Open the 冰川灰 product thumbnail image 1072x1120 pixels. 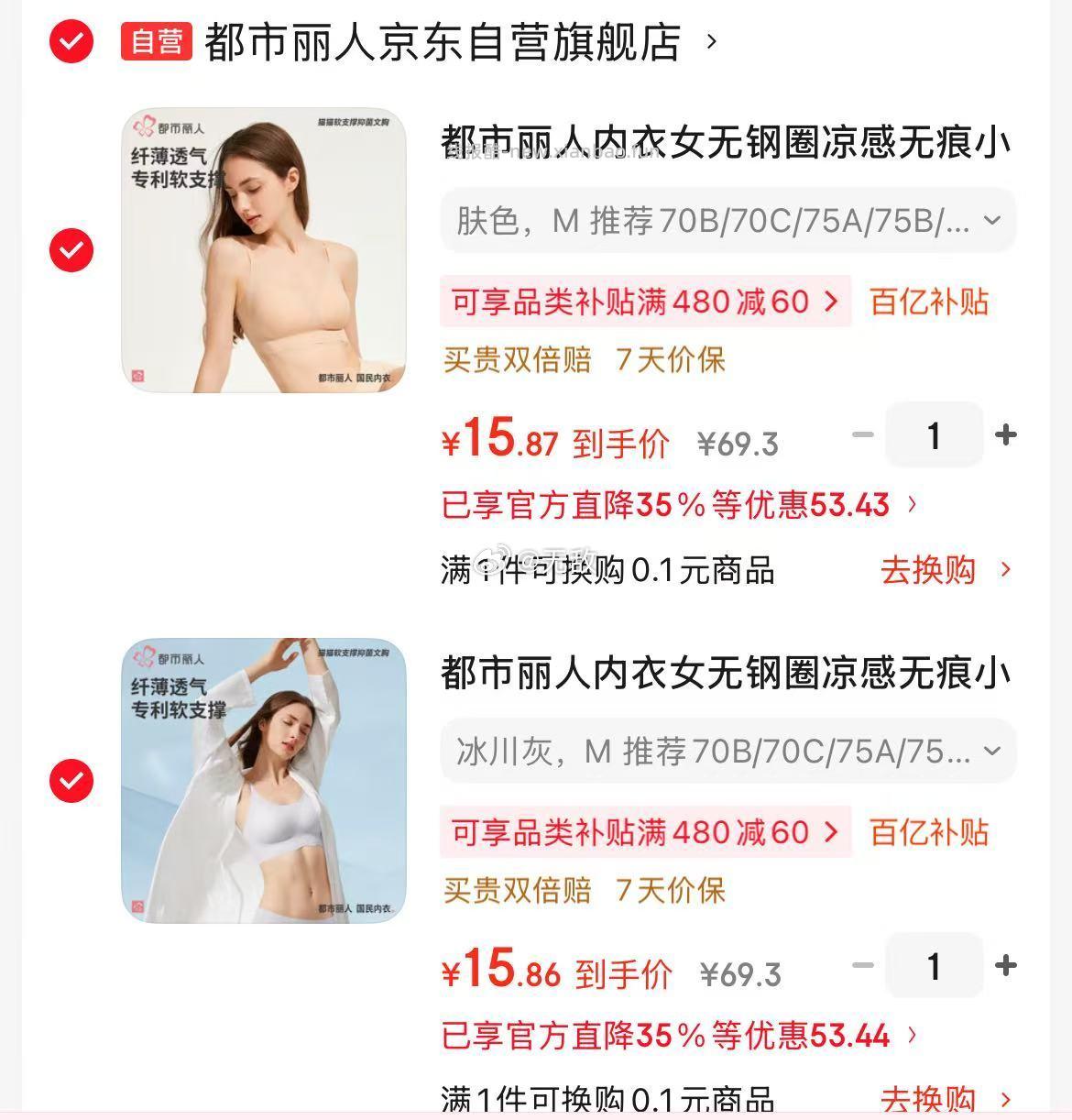pyautogui.click(x=267, y=779)
